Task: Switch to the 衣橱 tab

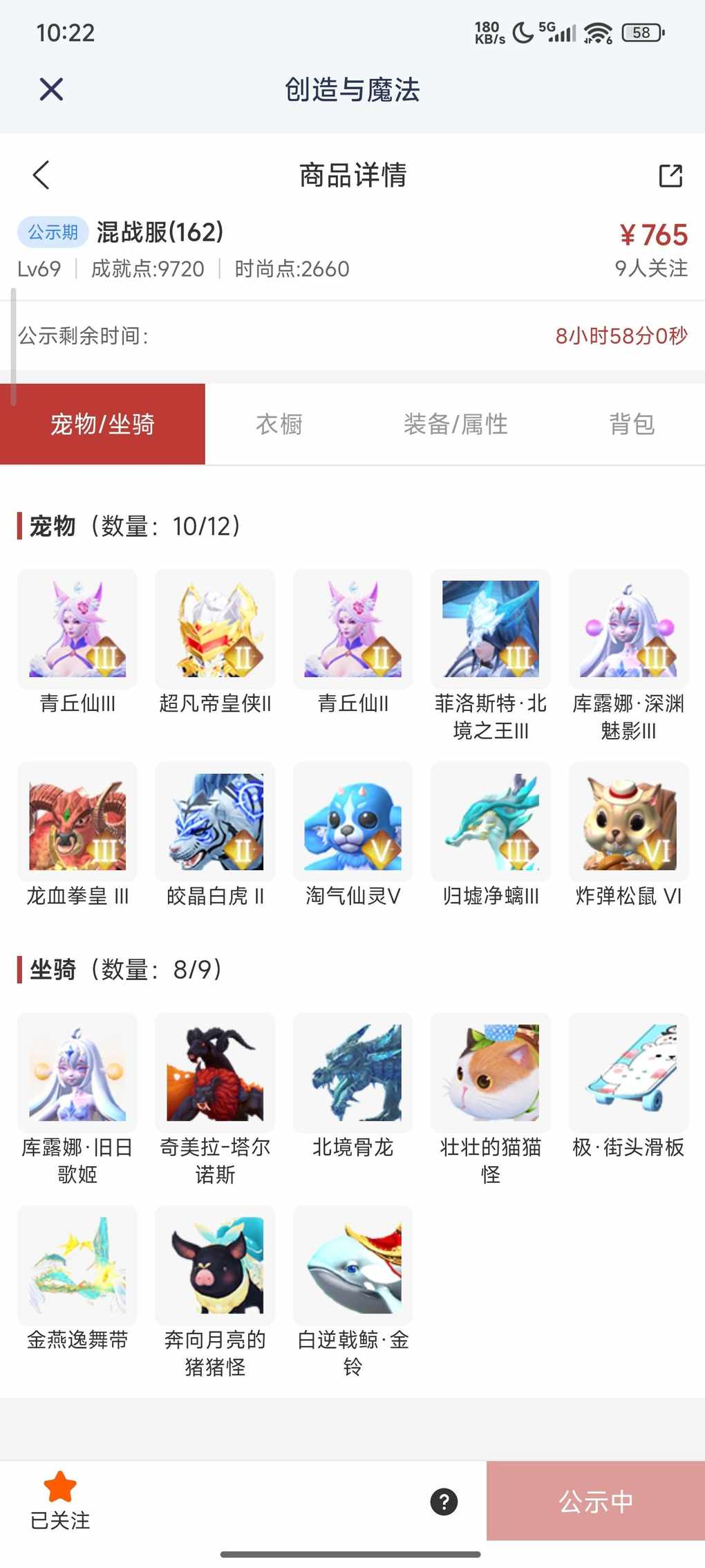Action: tap(279, 424)
